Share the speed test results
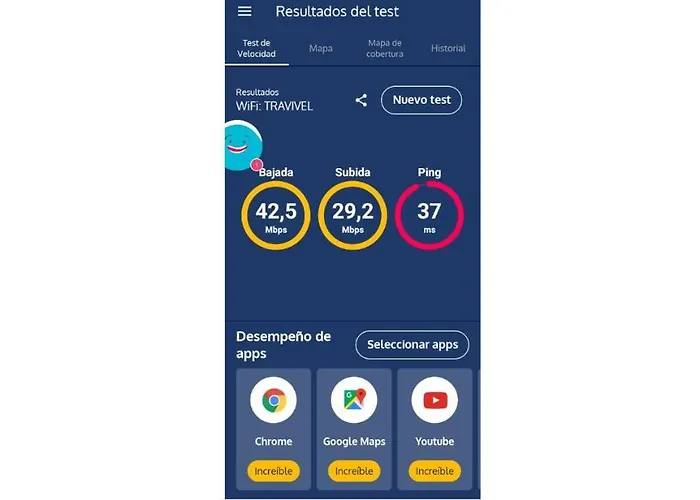 (x=361, y=100)
